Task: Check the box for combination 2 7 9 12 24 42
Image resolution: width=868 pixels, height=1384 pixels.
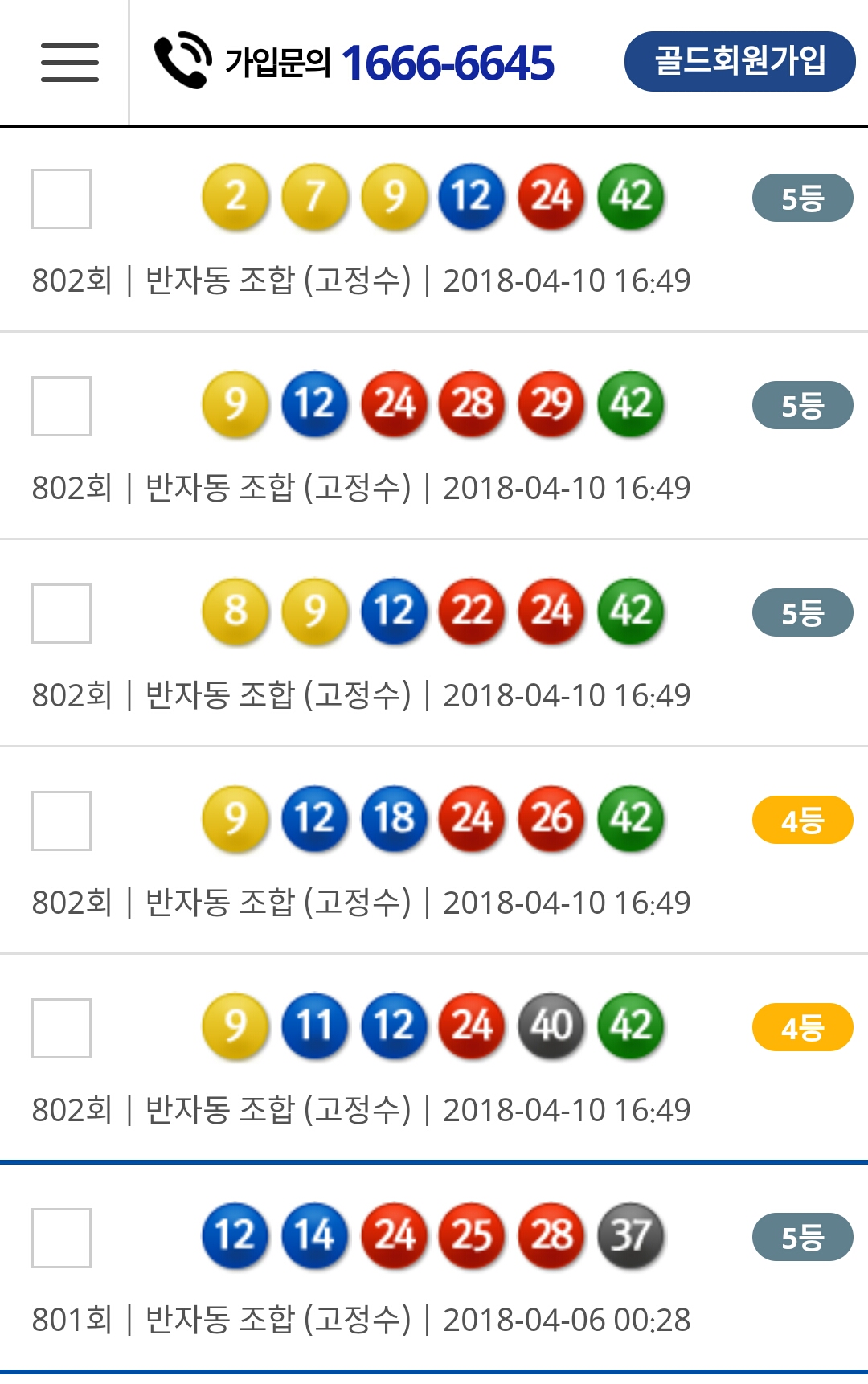Action: coord(61,199)
